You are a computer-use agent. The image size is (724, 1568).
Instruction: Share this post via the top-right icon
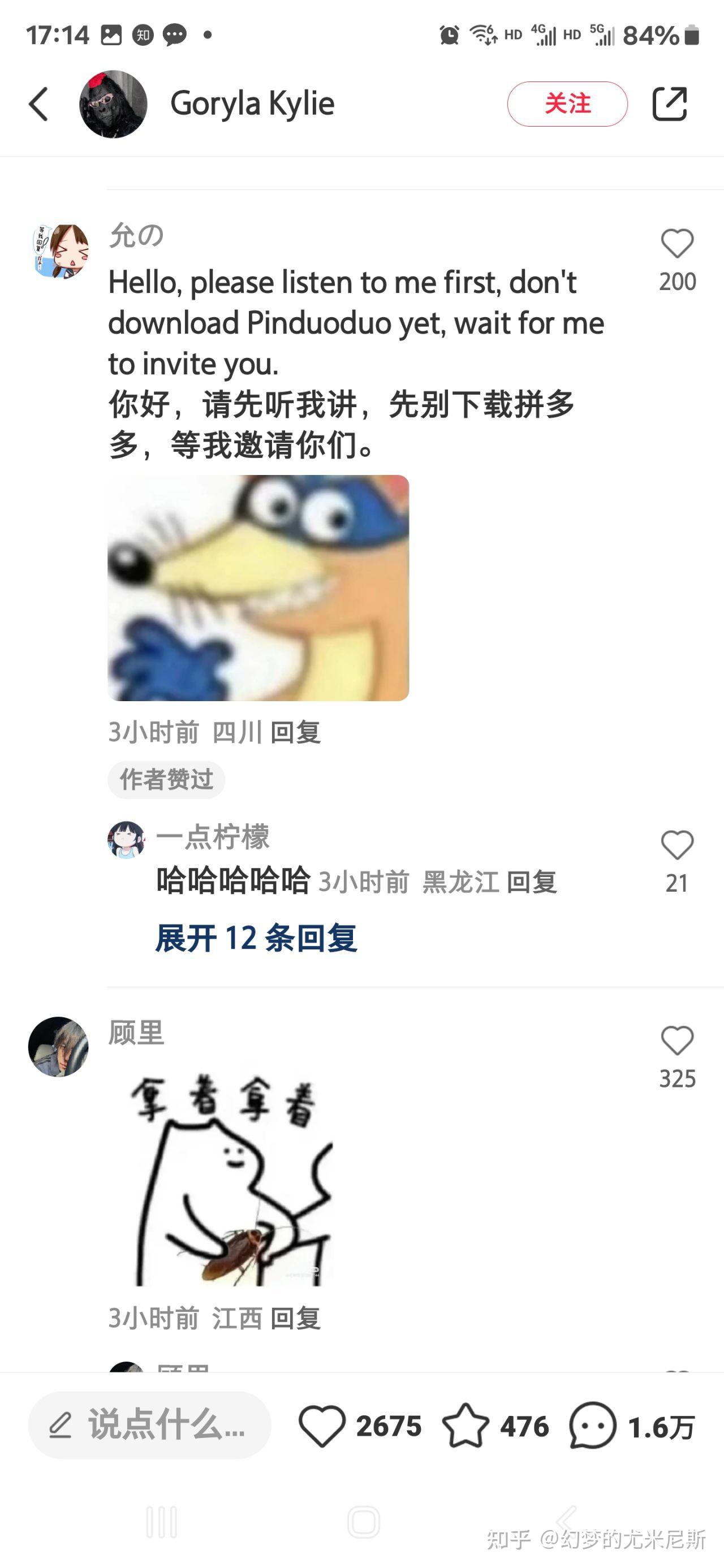(x=669, y=104)
